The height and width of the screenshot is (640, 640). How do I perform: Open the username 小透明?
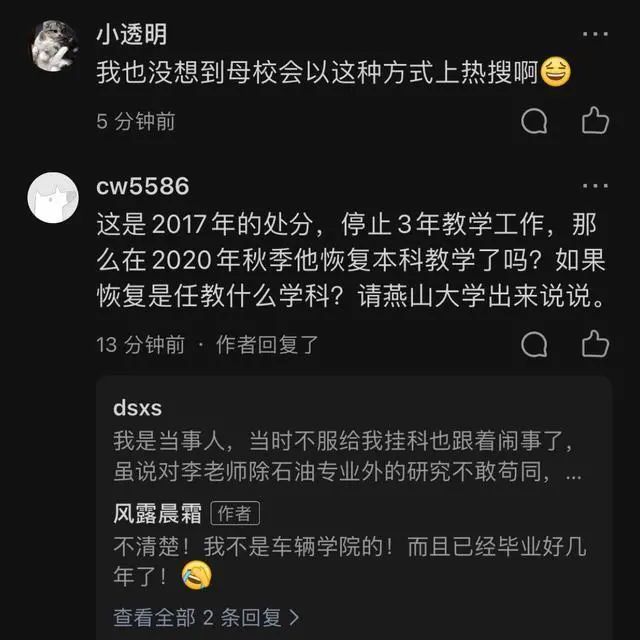pyautogui.click(x=132, y=34)
